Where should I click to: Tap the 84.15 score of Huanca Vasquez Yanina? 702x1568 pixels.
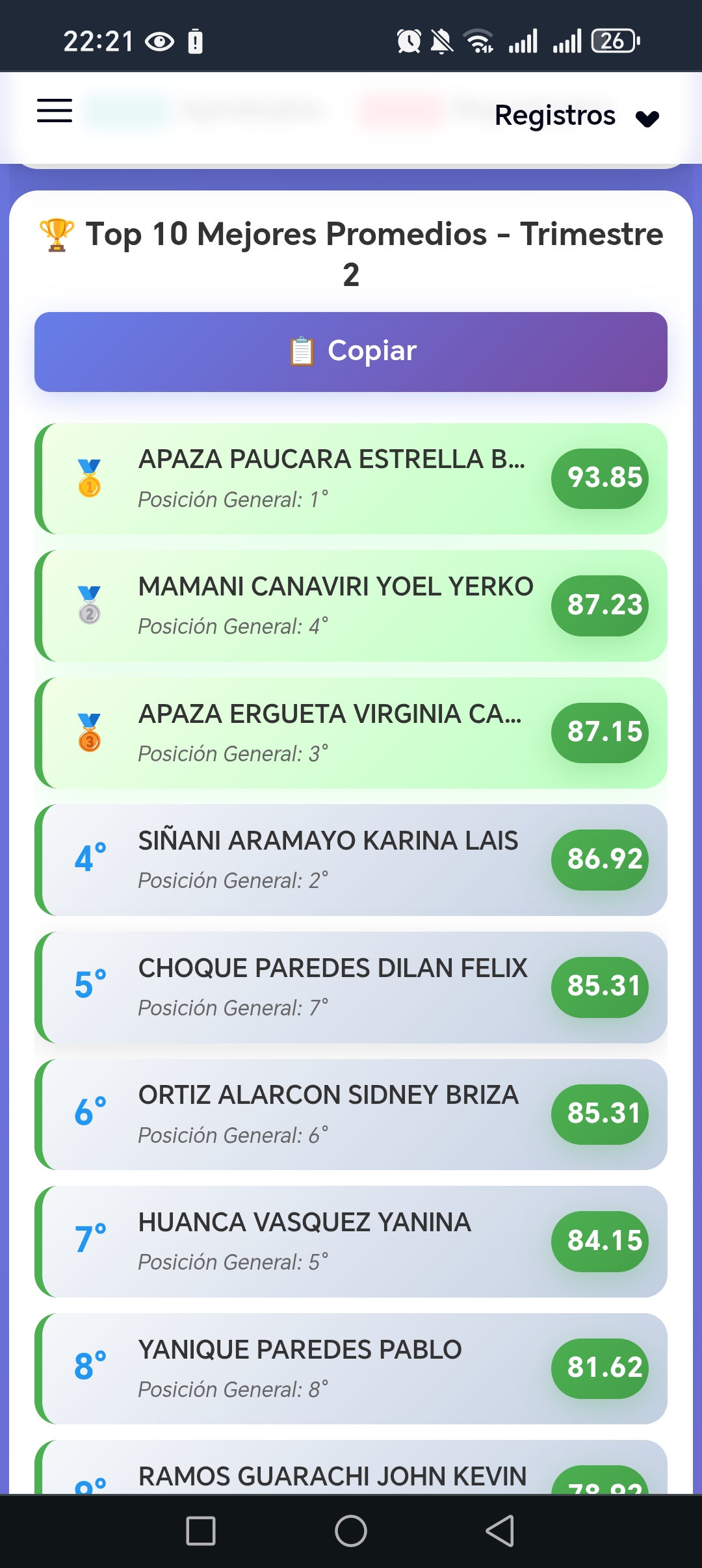point(601,1242)
